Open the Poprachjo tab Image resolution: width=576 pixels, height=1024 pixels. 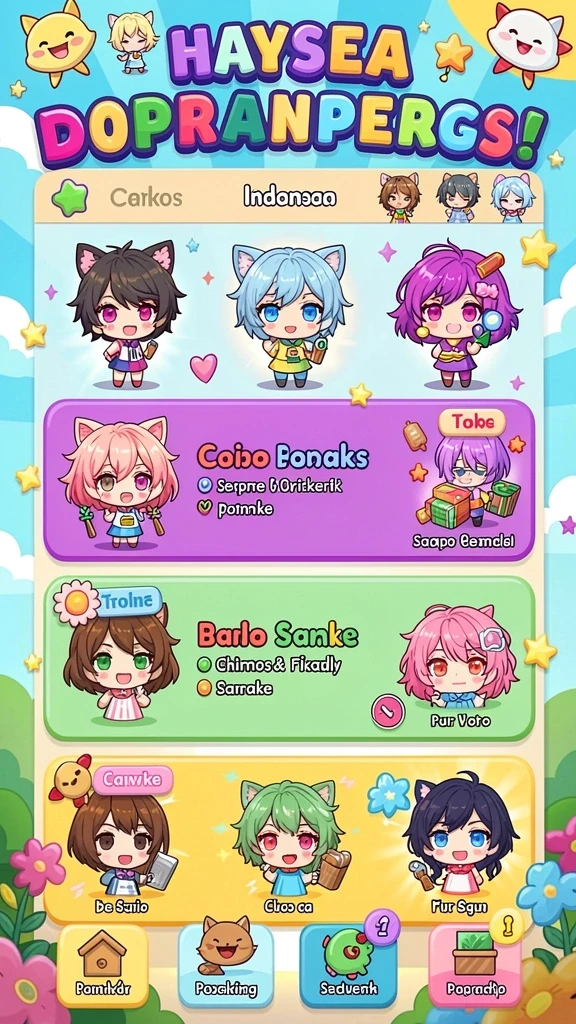(475, 965)
